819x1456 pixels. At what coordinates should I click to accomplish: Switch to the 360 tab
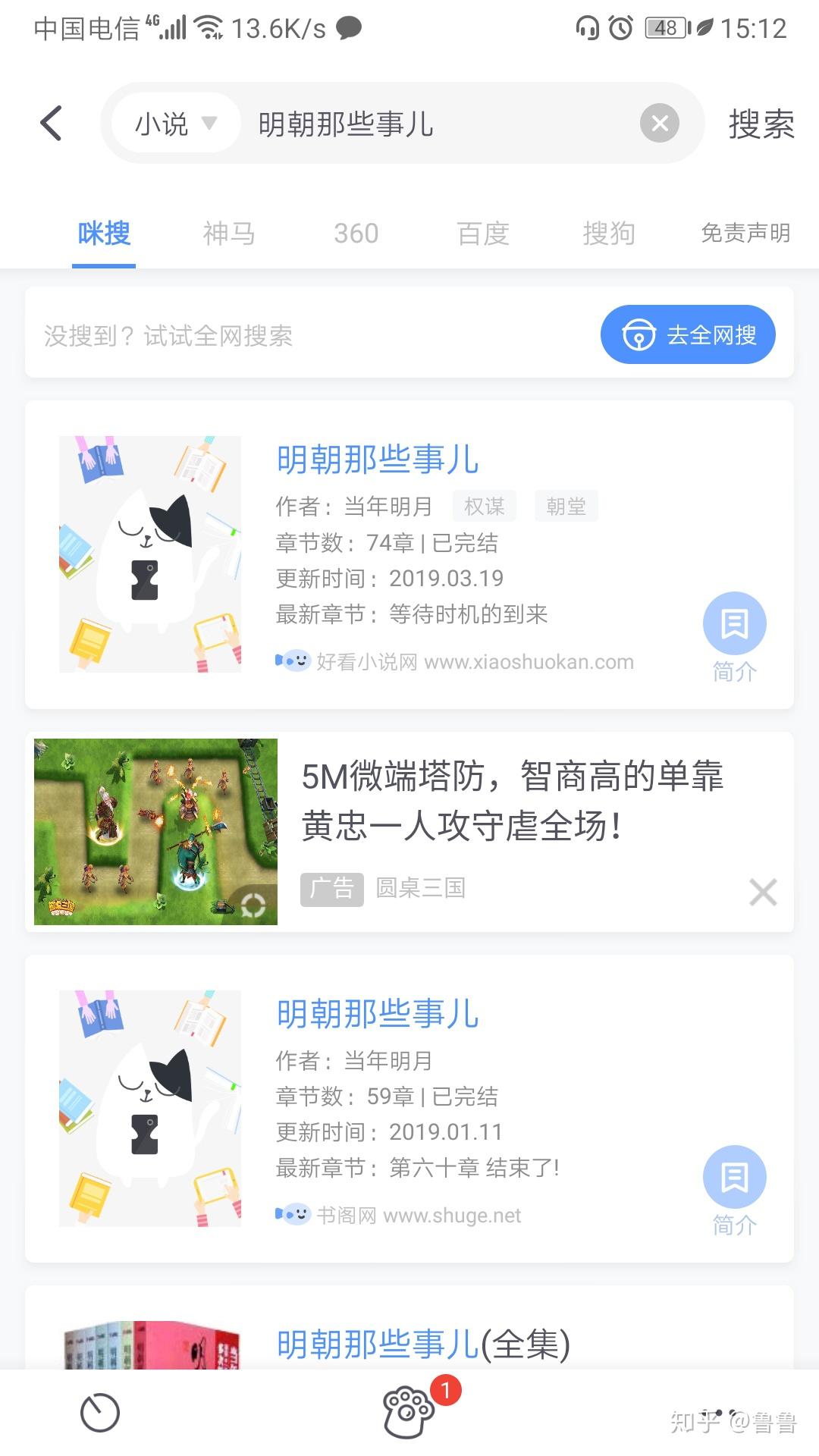pyautogui.click(x=356, y=234)
